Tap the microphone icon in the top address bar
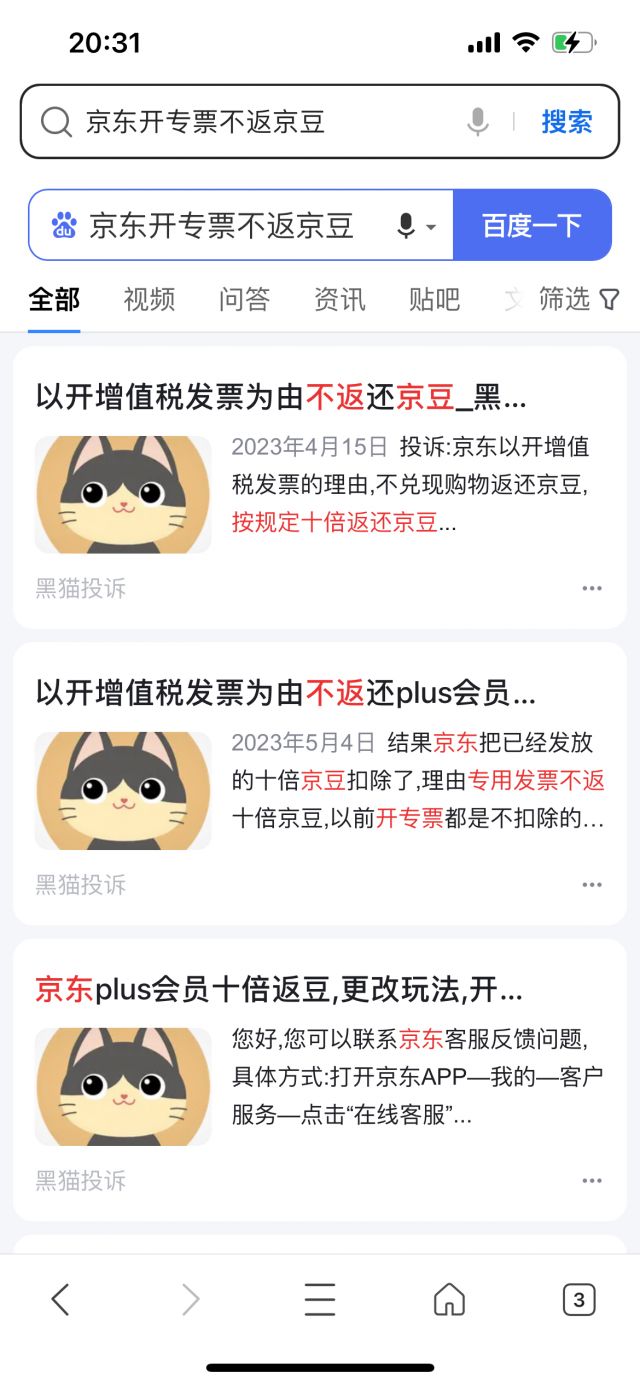This screenshot has height=1385, width=640. 478,122
